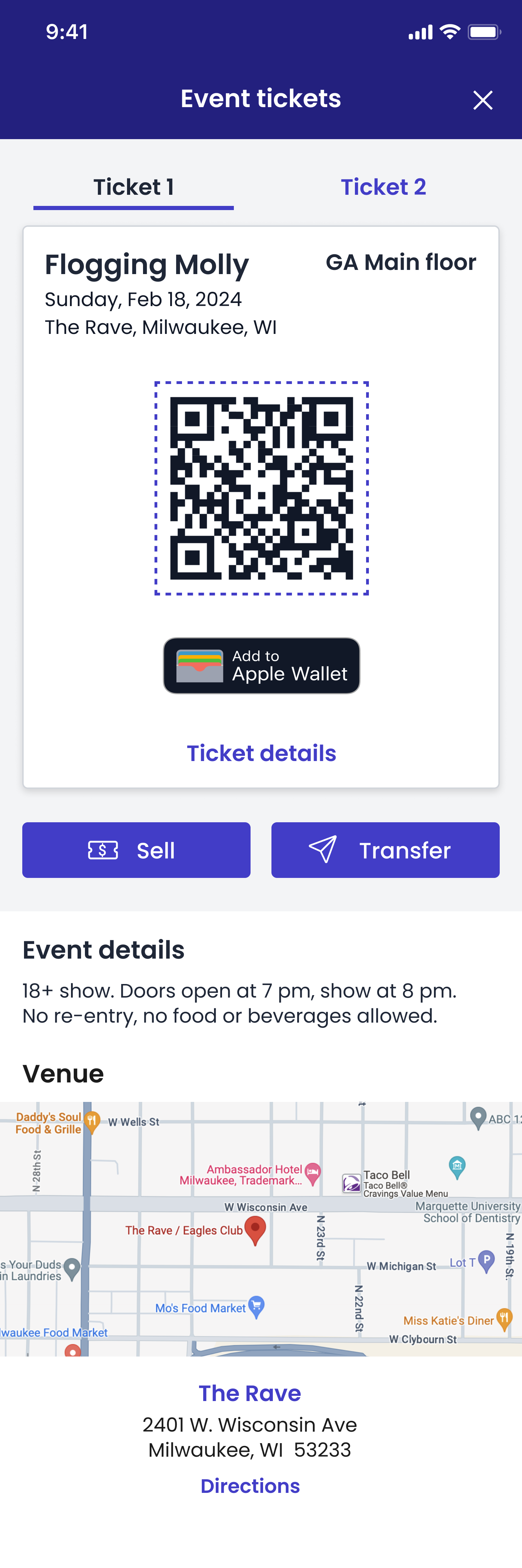Viewport: 522px width, 1568px height.
Task: Sell this ticket
Action: coord(136,850)
